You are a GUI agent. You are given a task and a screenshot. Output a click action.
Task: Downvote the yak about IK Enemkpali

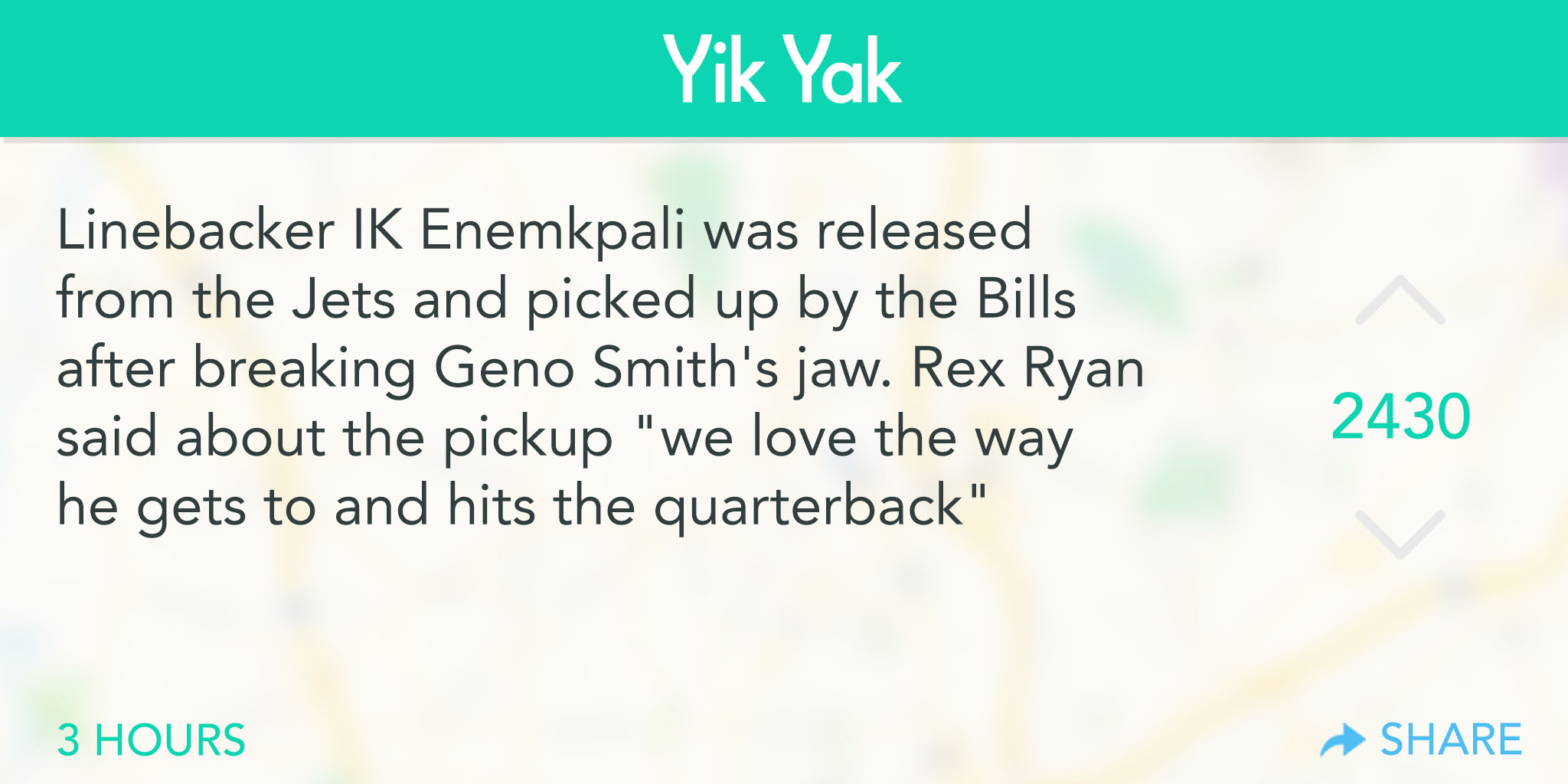[x=1400, y=534]
